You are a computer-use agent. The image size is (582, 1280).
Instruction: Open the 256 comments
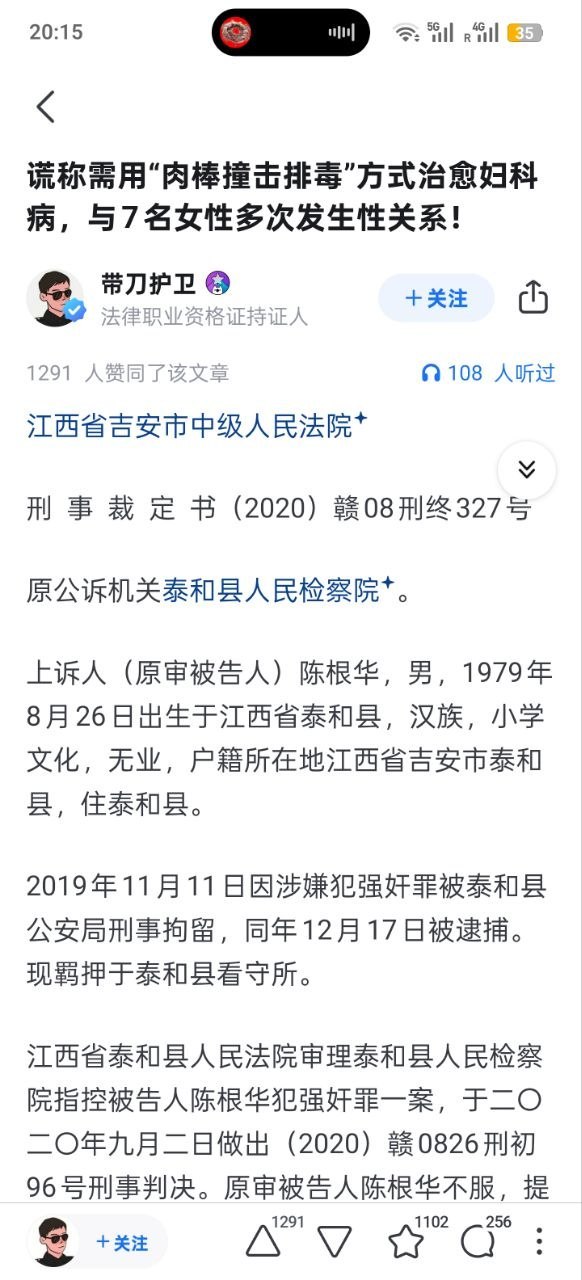(x=478, y=1241)
